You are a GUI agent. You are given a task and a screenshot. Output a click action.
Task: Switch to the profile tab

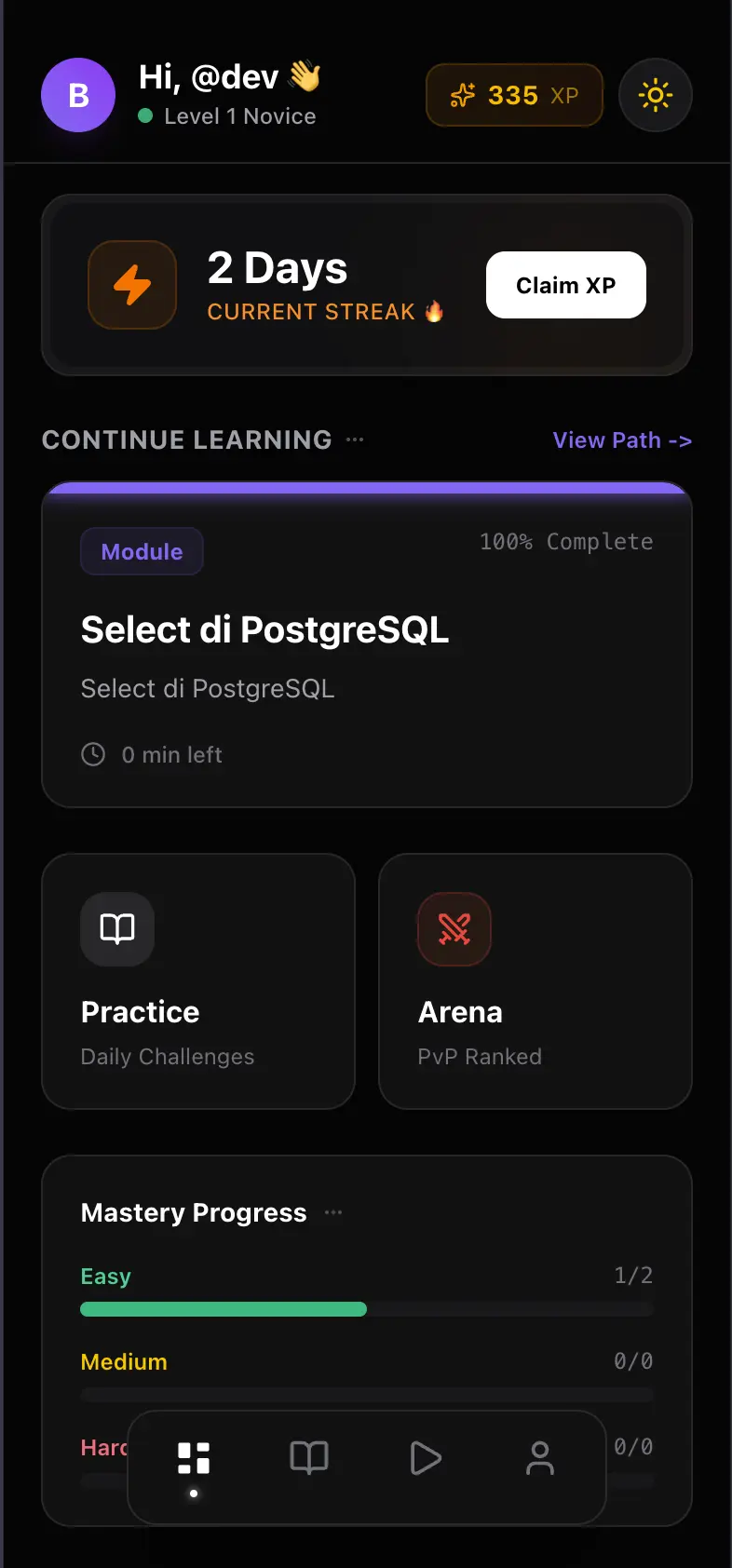pyautogui.click(x=540, y=1458)
